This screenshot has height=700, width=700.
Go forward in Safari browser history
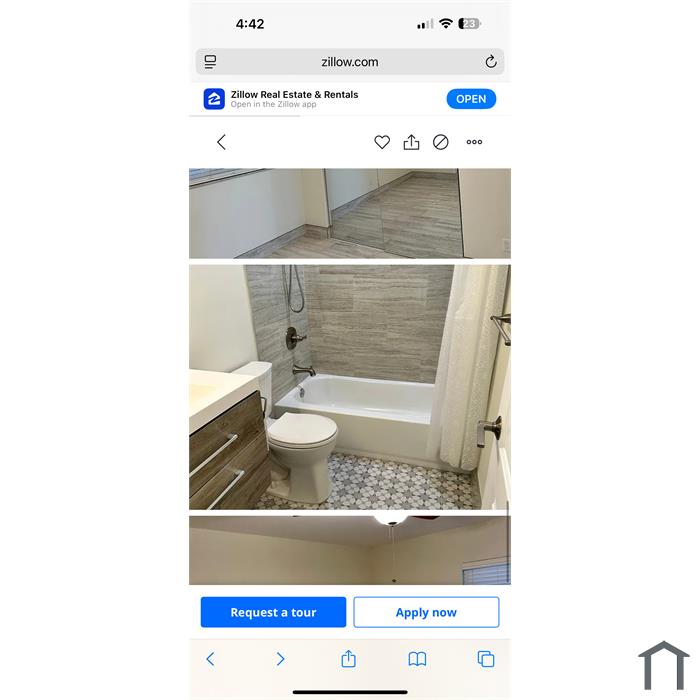pos(280,659)
